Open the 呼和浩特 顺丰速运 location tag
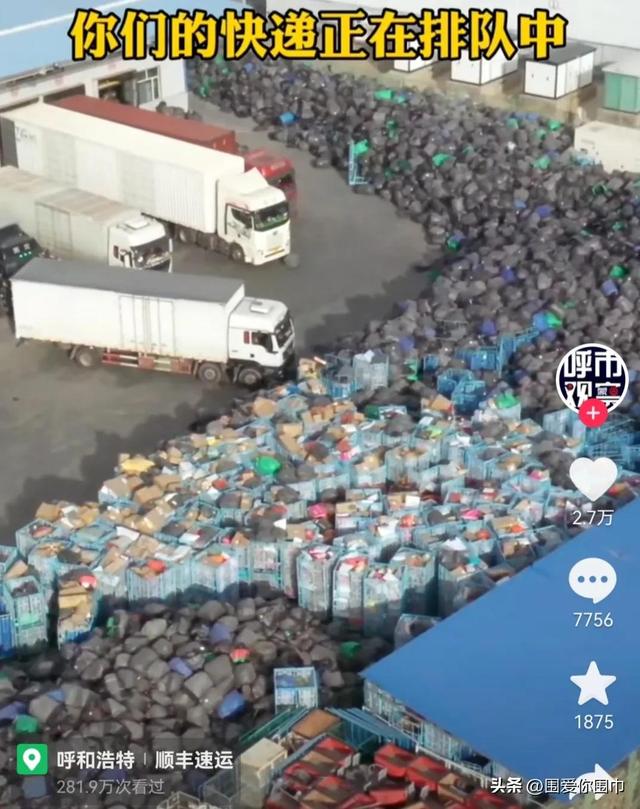 pyautogui.click(x=130, y=760)
